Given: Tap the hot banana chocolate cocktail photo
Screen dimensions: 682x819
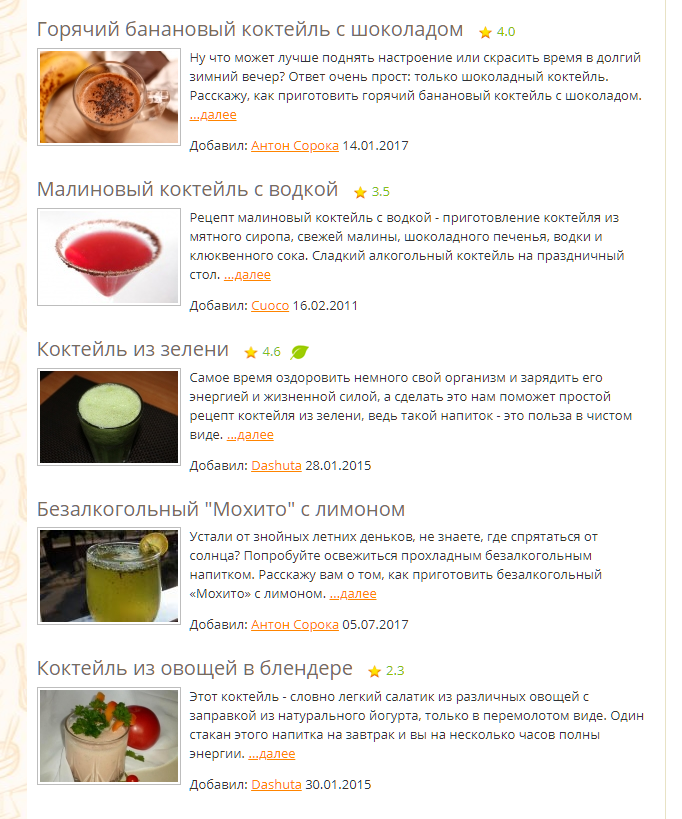Looking at the screenshot, I should coord(109,97).
